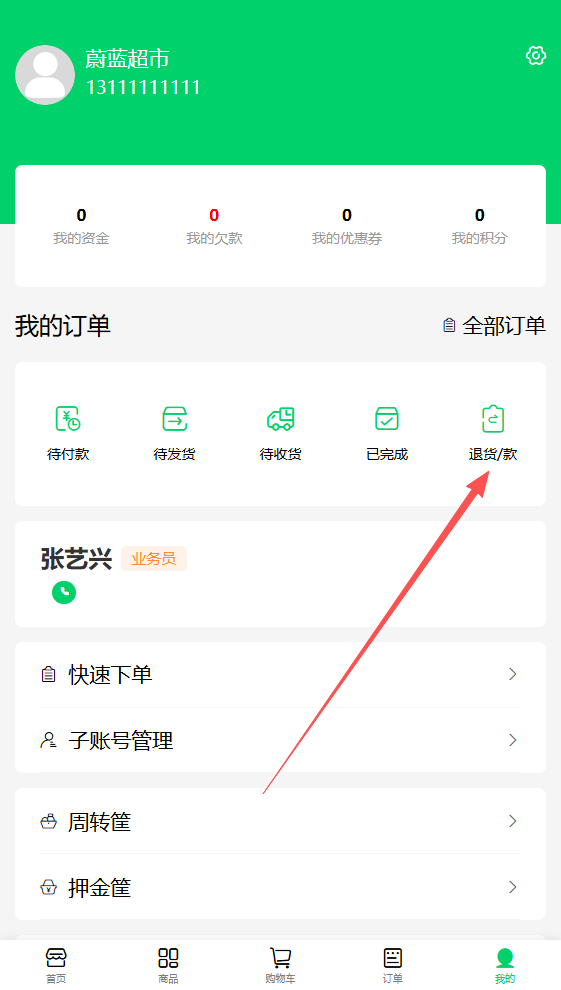Switch to the 购物车 tab
The height and width of the screenshot is (990, 561).
280,965
